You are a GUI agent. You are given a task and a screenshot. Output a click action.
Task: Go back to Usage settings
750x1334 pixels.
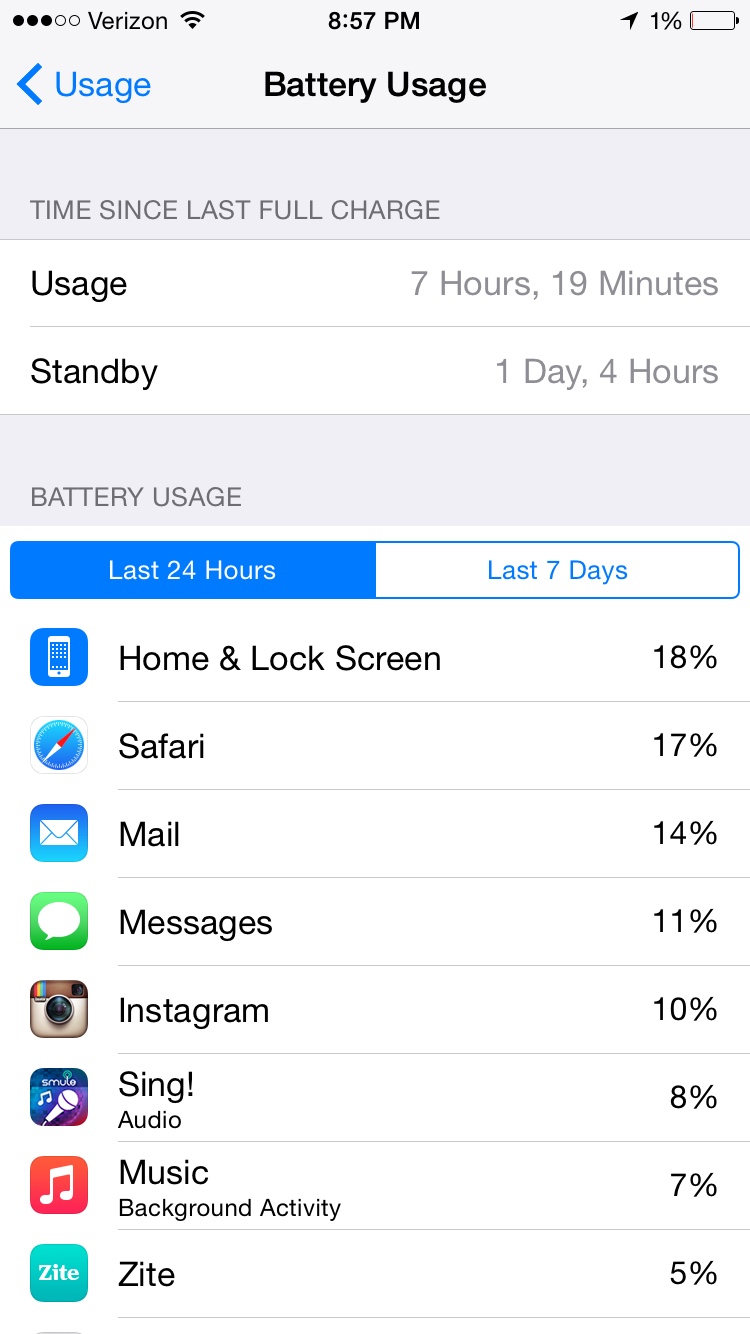pos(84,85)
